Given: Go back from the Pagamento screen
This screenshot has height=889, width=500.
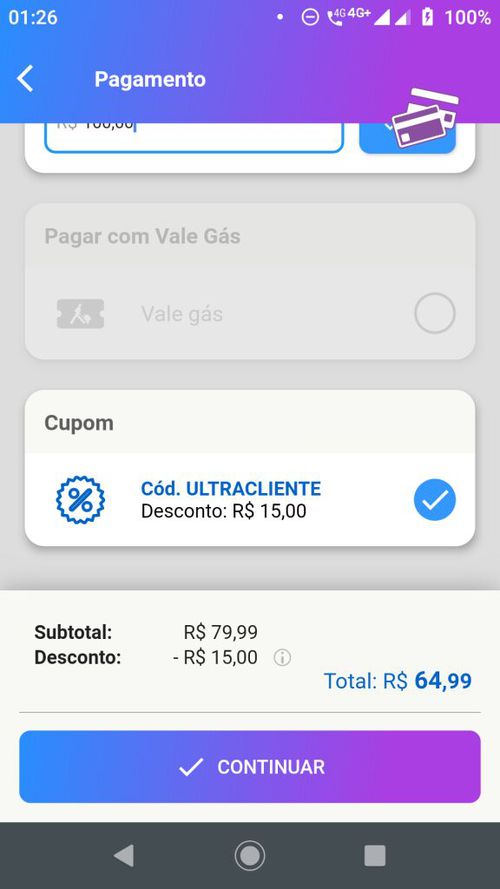Looking at the screenshot, I should coord(25,78).
